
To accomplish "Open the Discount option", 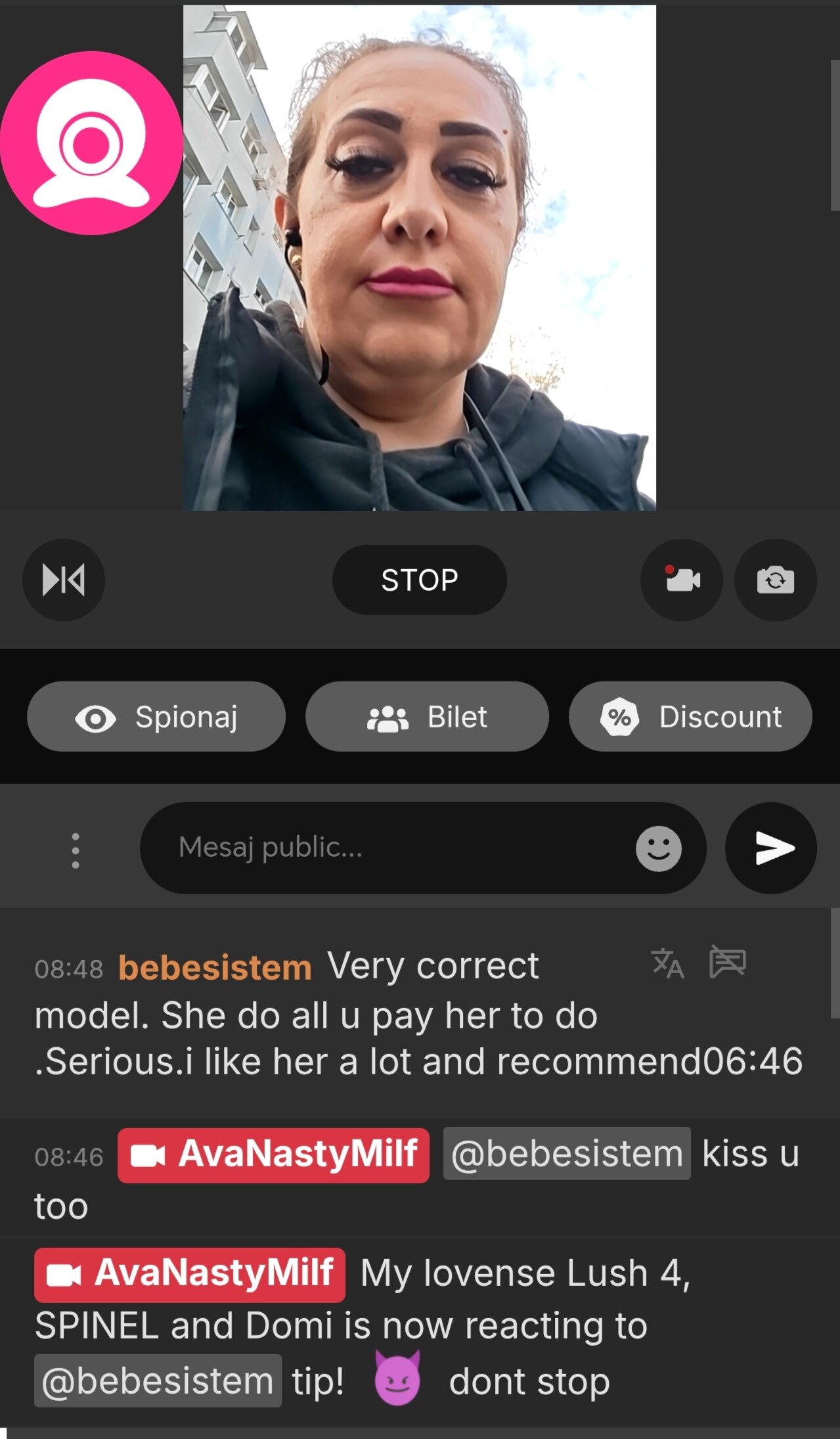I will (690, 717).
